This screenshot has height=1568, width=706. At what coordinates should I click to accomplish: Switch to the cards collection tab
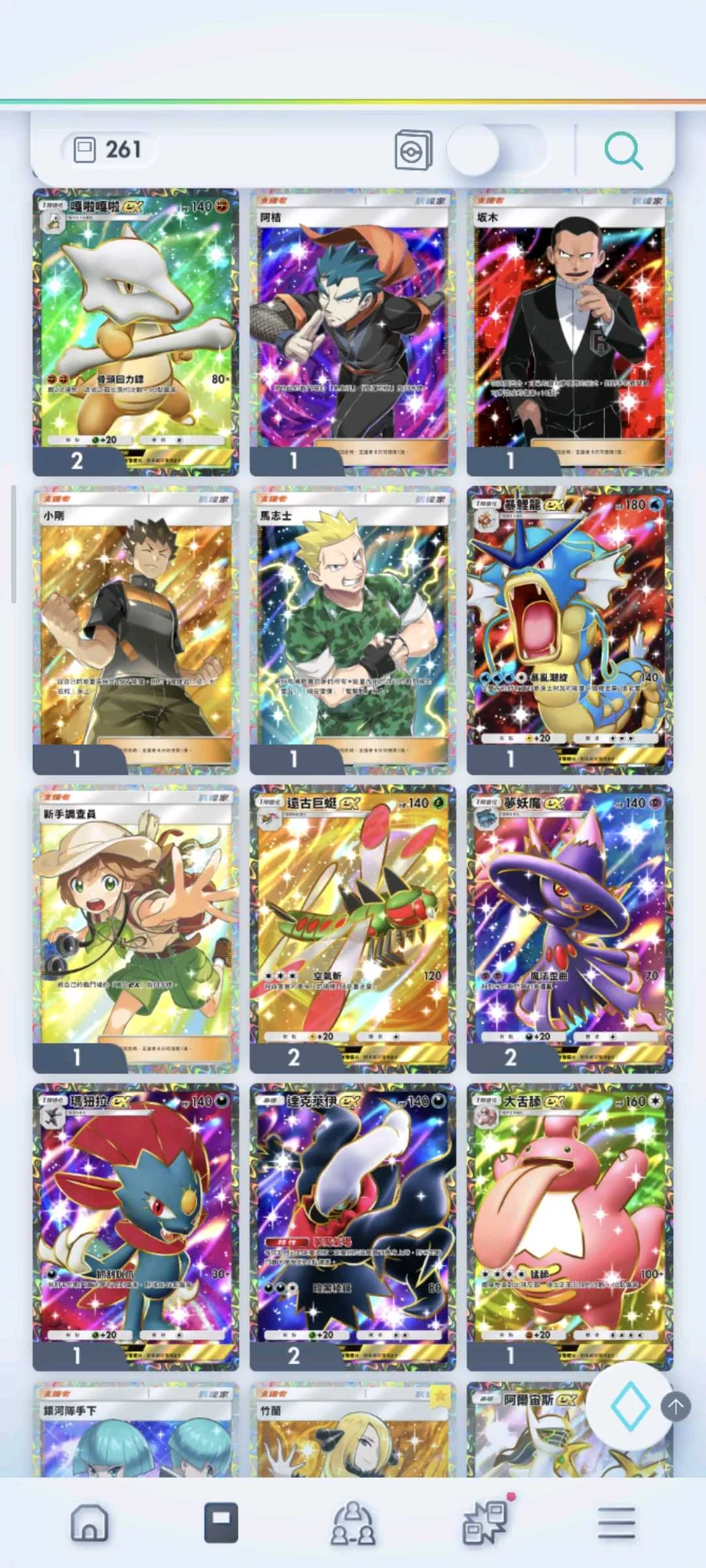[x=221, y=1523]
